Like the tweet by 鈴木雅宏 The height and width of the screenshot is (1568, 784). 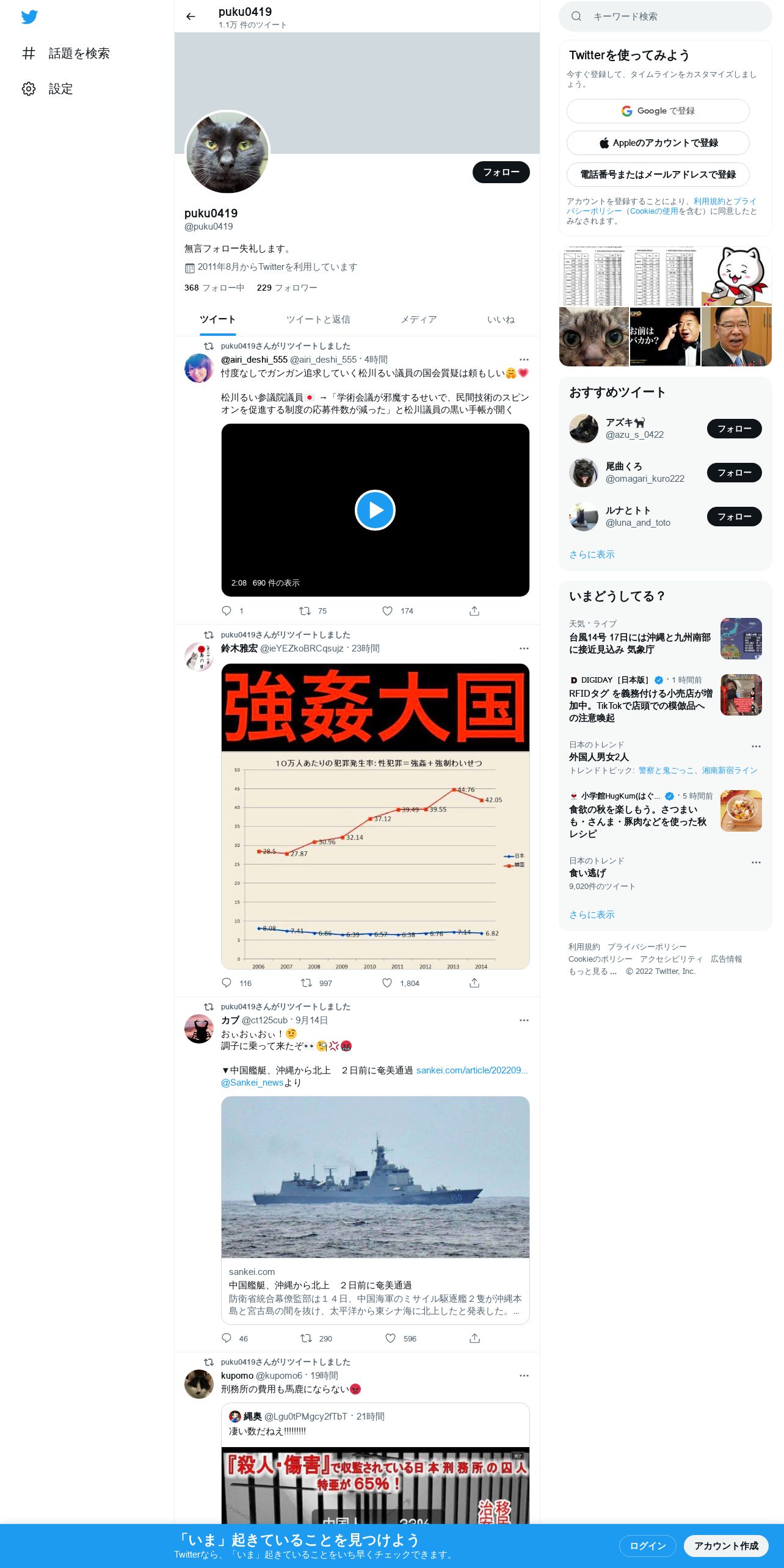(x=387, y=983)
